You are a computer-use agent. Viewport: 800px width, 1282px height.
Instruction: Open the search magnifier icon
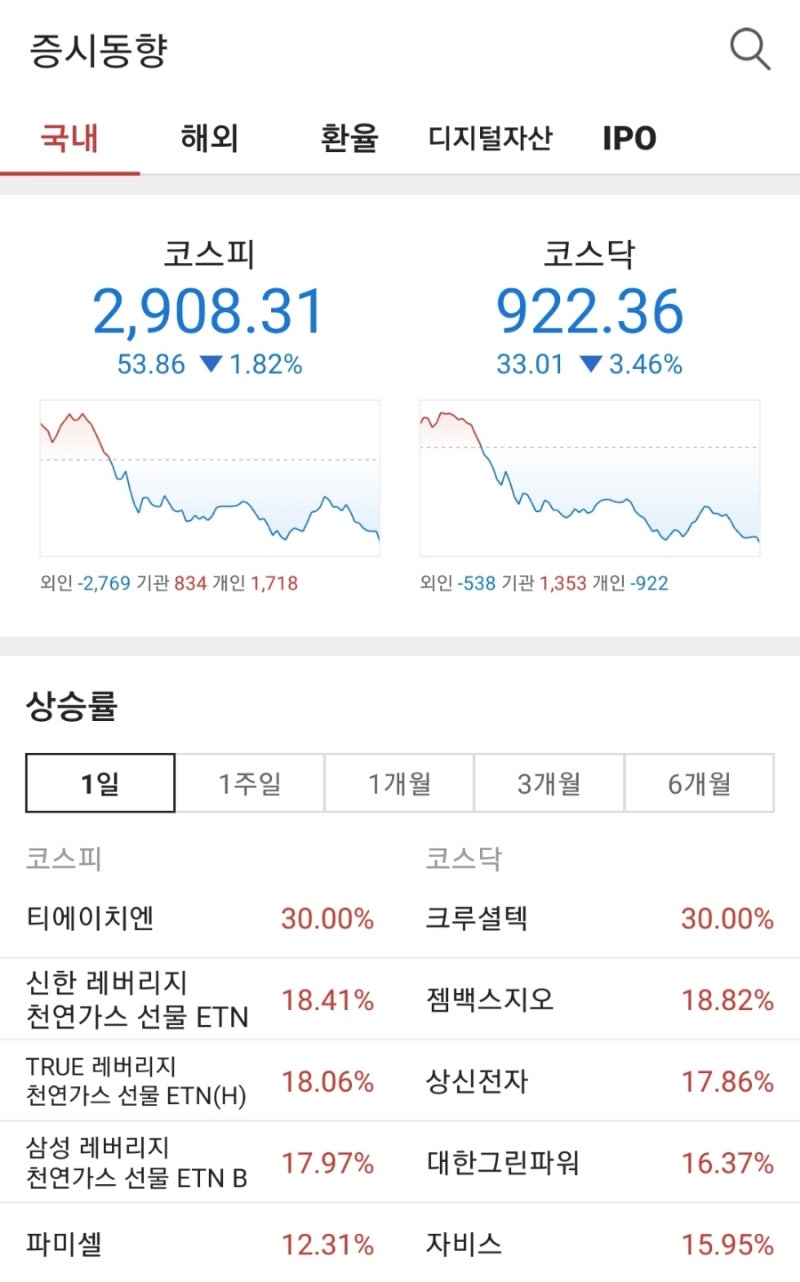(x=749, y=50)
